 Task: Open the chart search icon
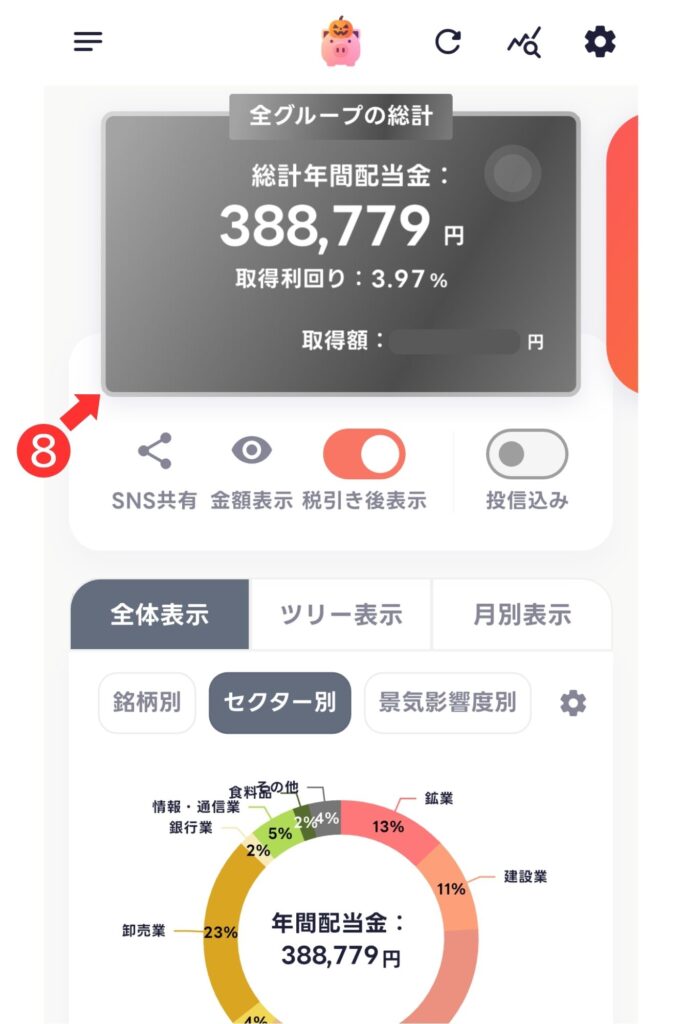click(x=523, y=43)
